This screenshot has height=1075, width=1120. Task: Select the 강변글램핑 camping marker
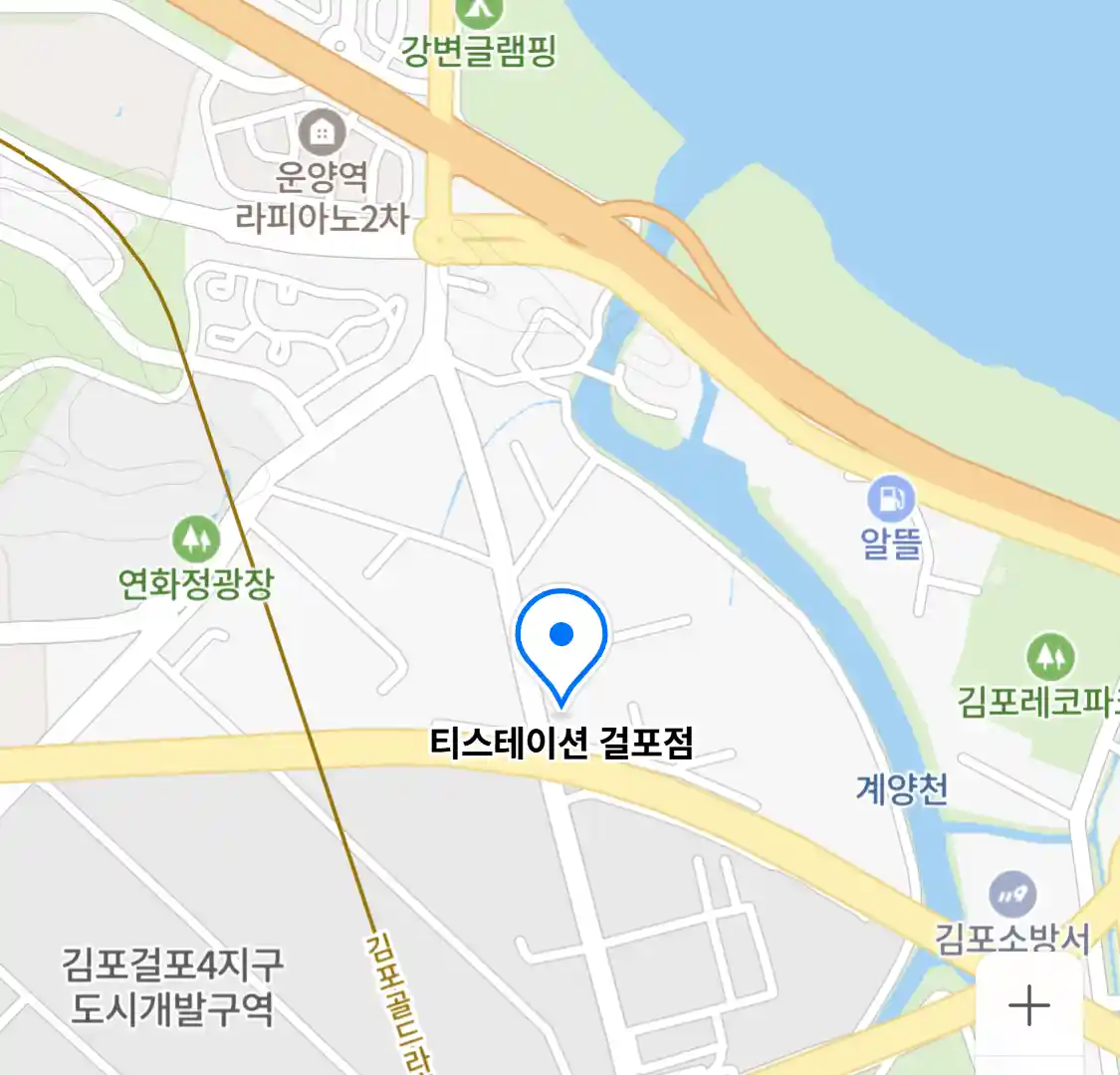tap(480, 11)
